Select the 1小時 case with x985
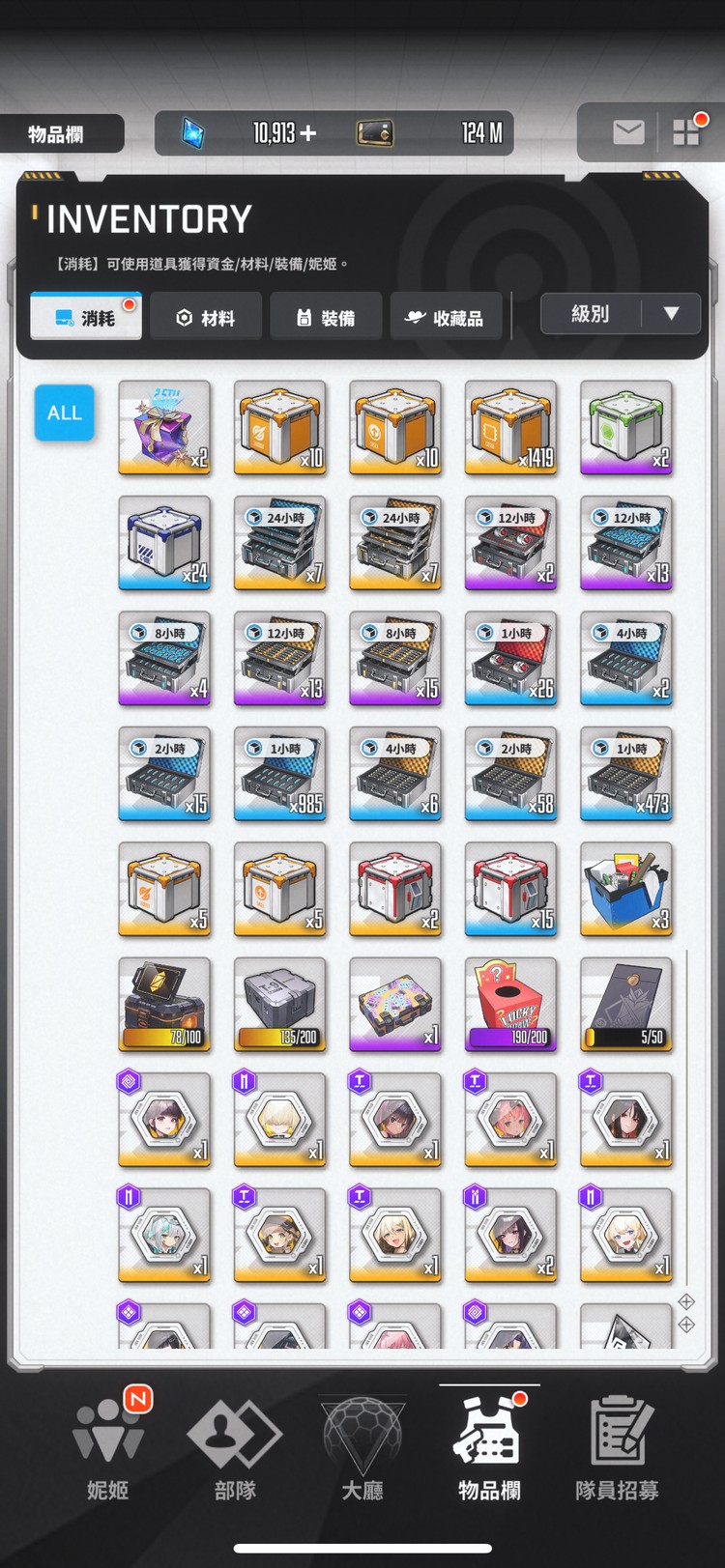The width and height of the screenshot is (725, 1568). [x=279, y=773]
